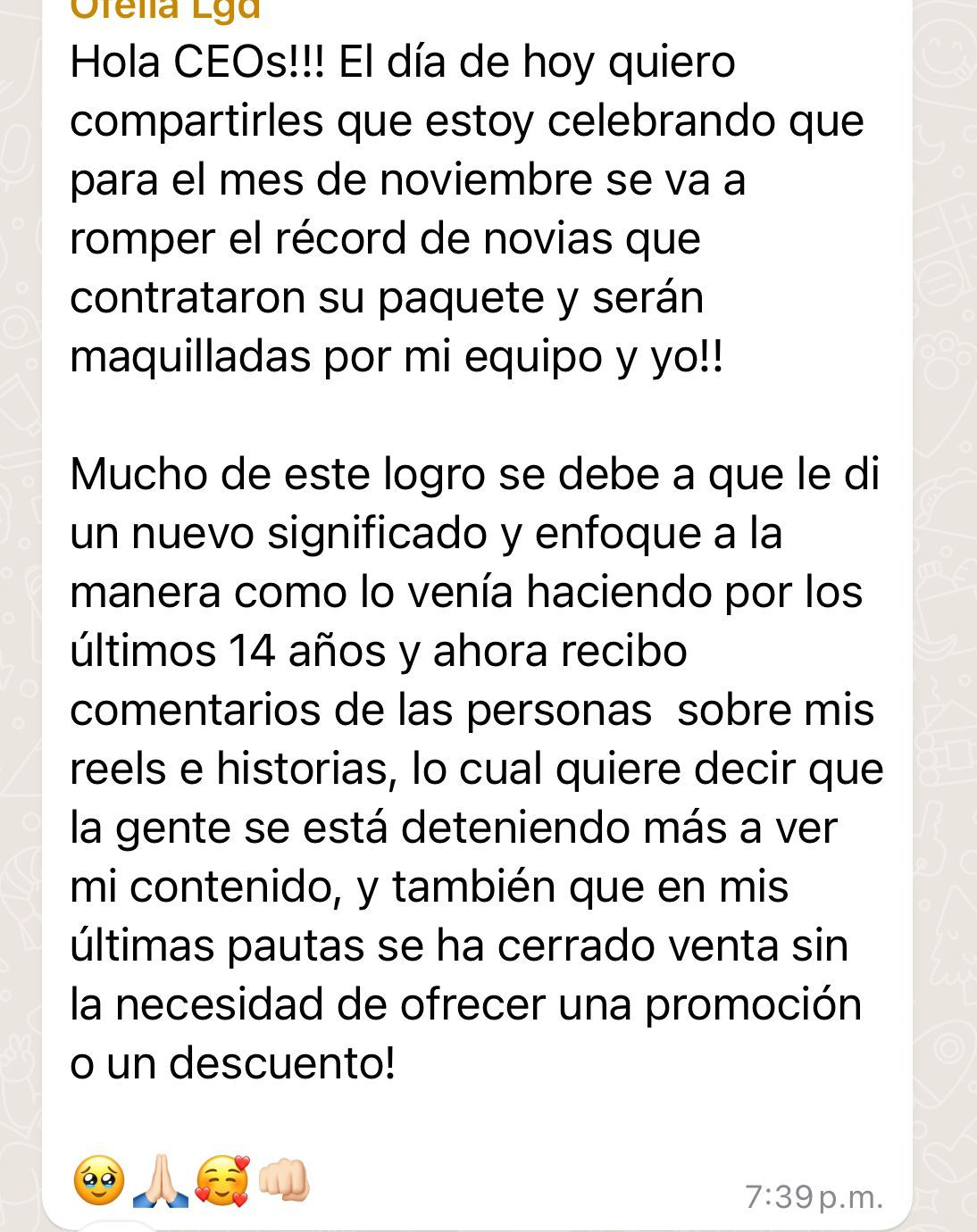Image resolution: width=977 pixels, height=1232 pixels.
Task: Open sender Ofelia Lgd's contact name
Action: (165, 9)
